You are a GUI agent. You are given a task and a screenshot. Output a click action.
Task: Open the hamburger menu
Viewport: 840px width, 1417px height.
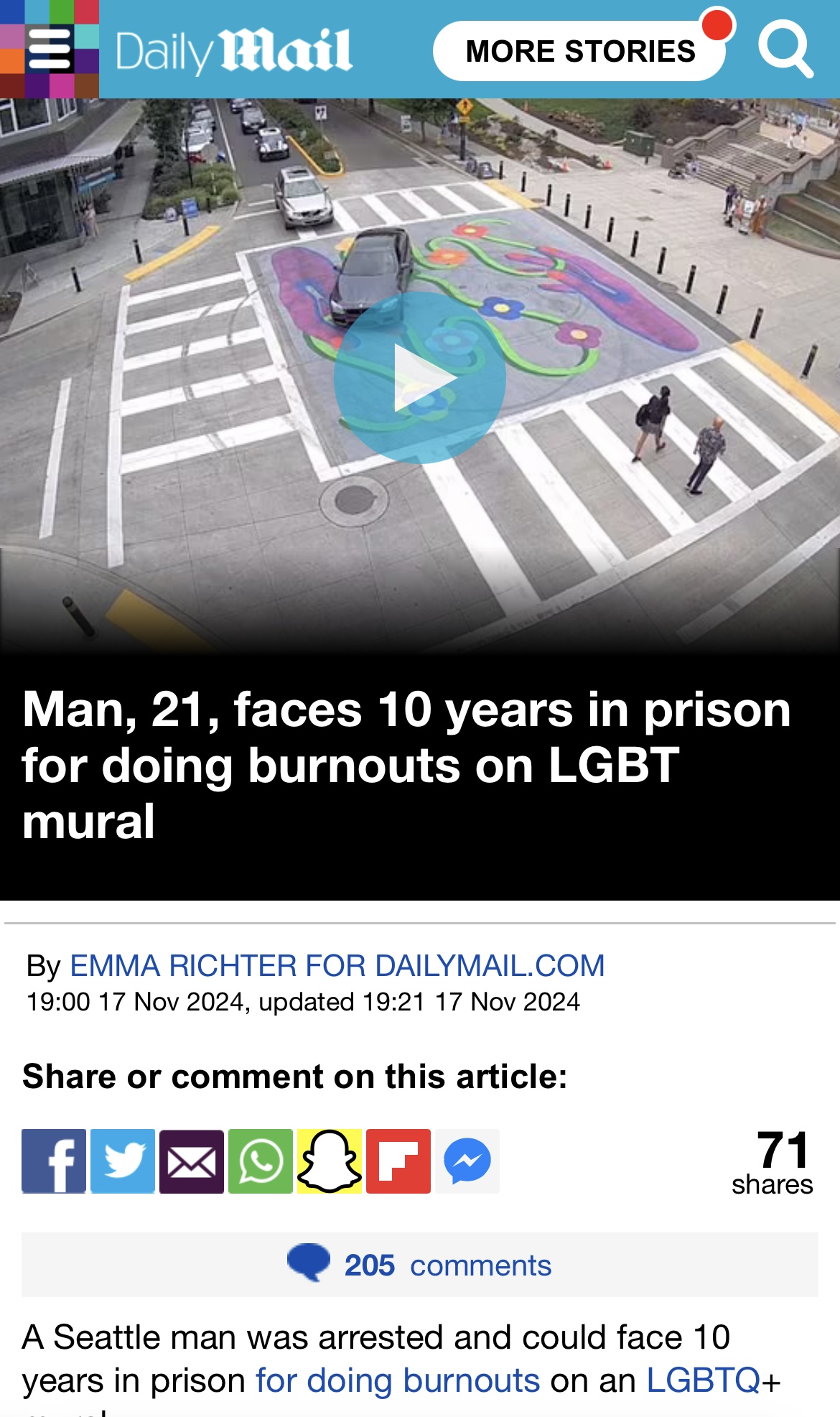(49, 49)
